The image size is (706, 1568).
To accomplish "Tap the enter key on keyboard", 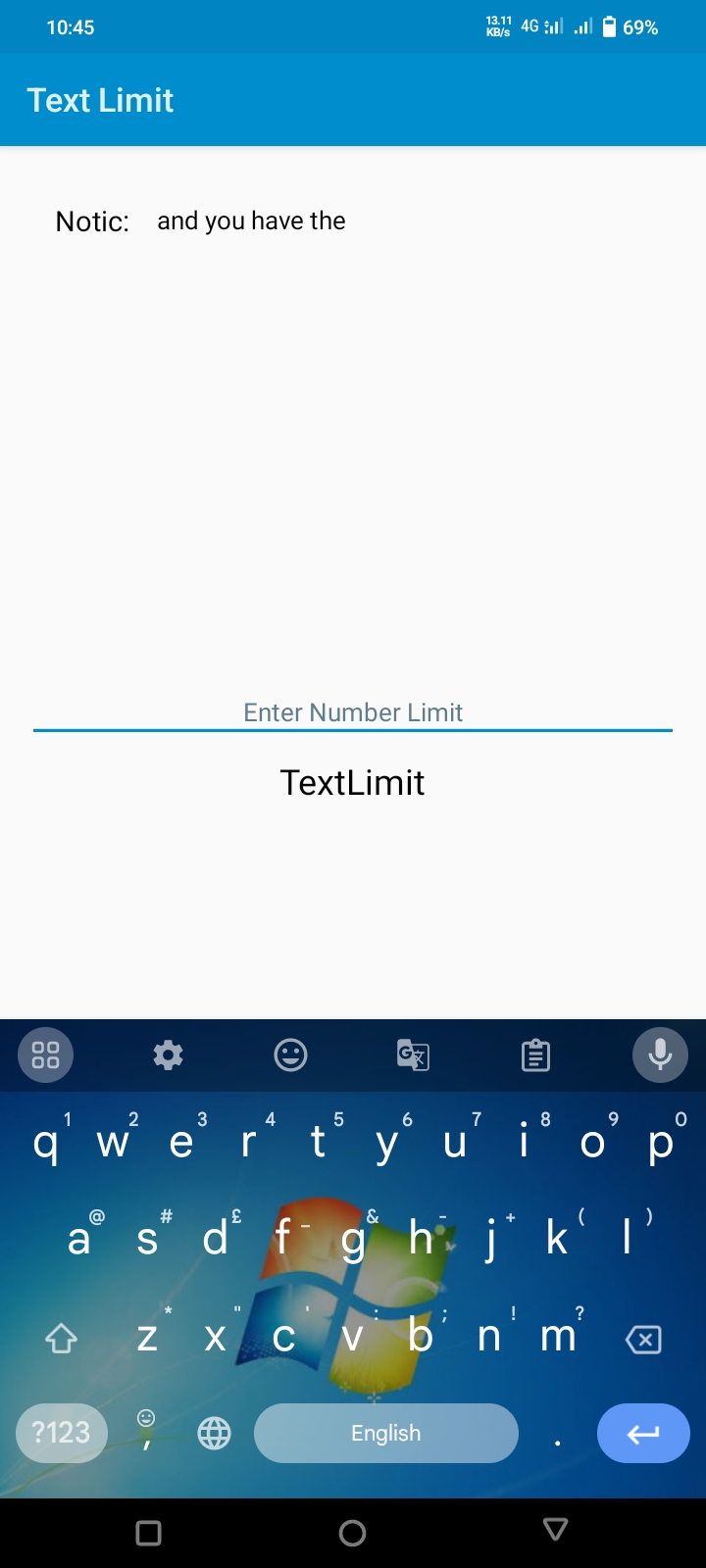I will point(643,1433).
